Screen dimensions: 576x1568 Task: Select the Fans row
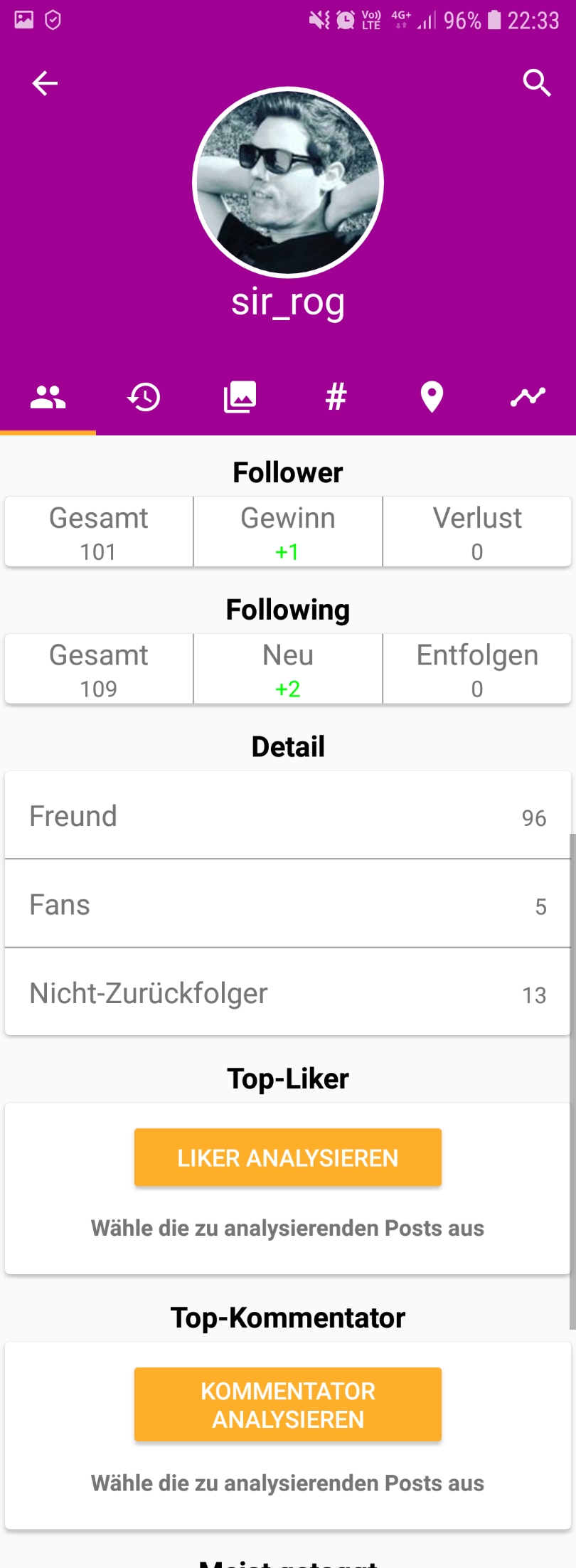(x=287, y=904)
